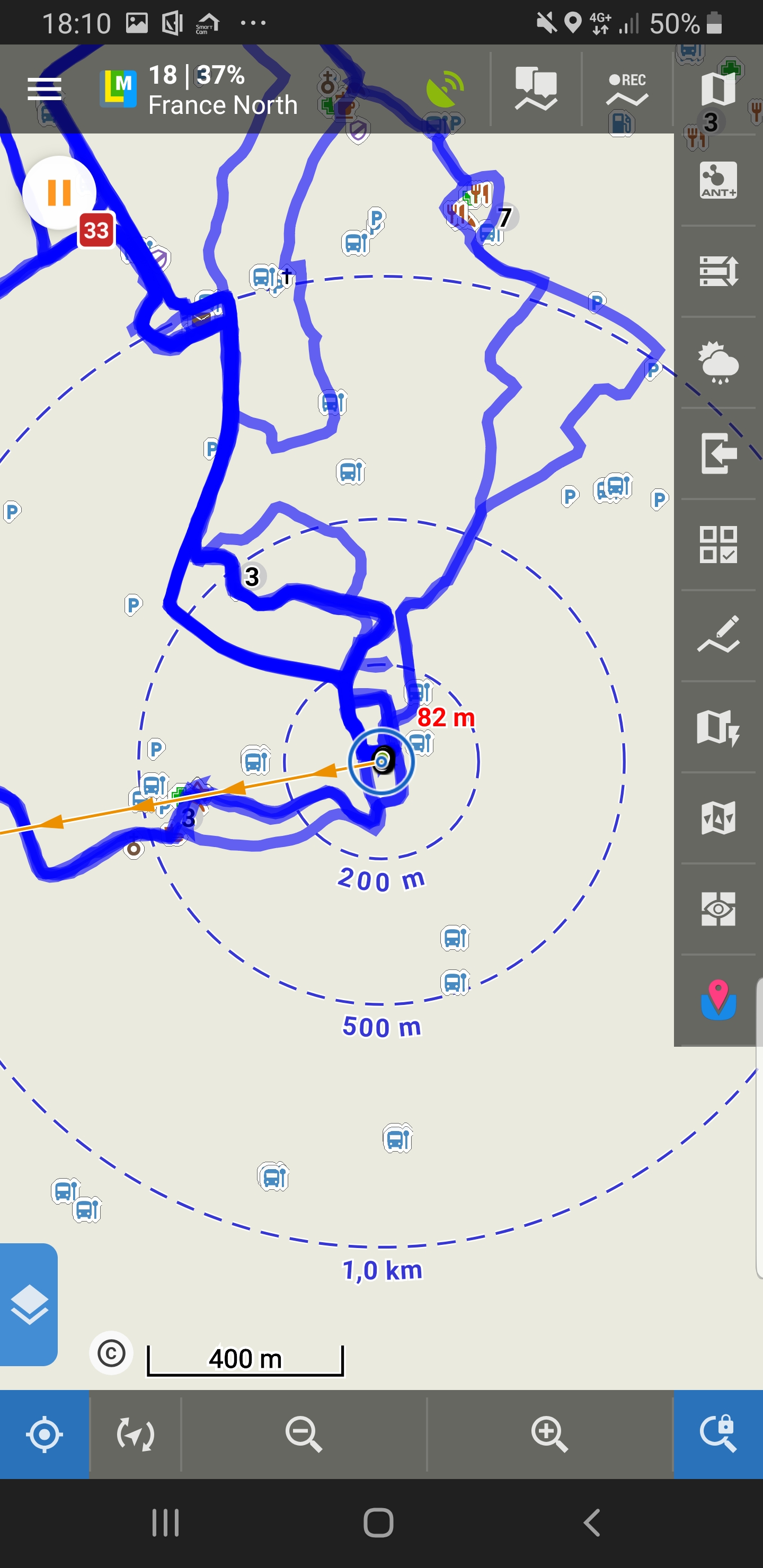Viewport: 763px width, 1568px height.
Task: Open the quick map switch
Action: [718, 726]
